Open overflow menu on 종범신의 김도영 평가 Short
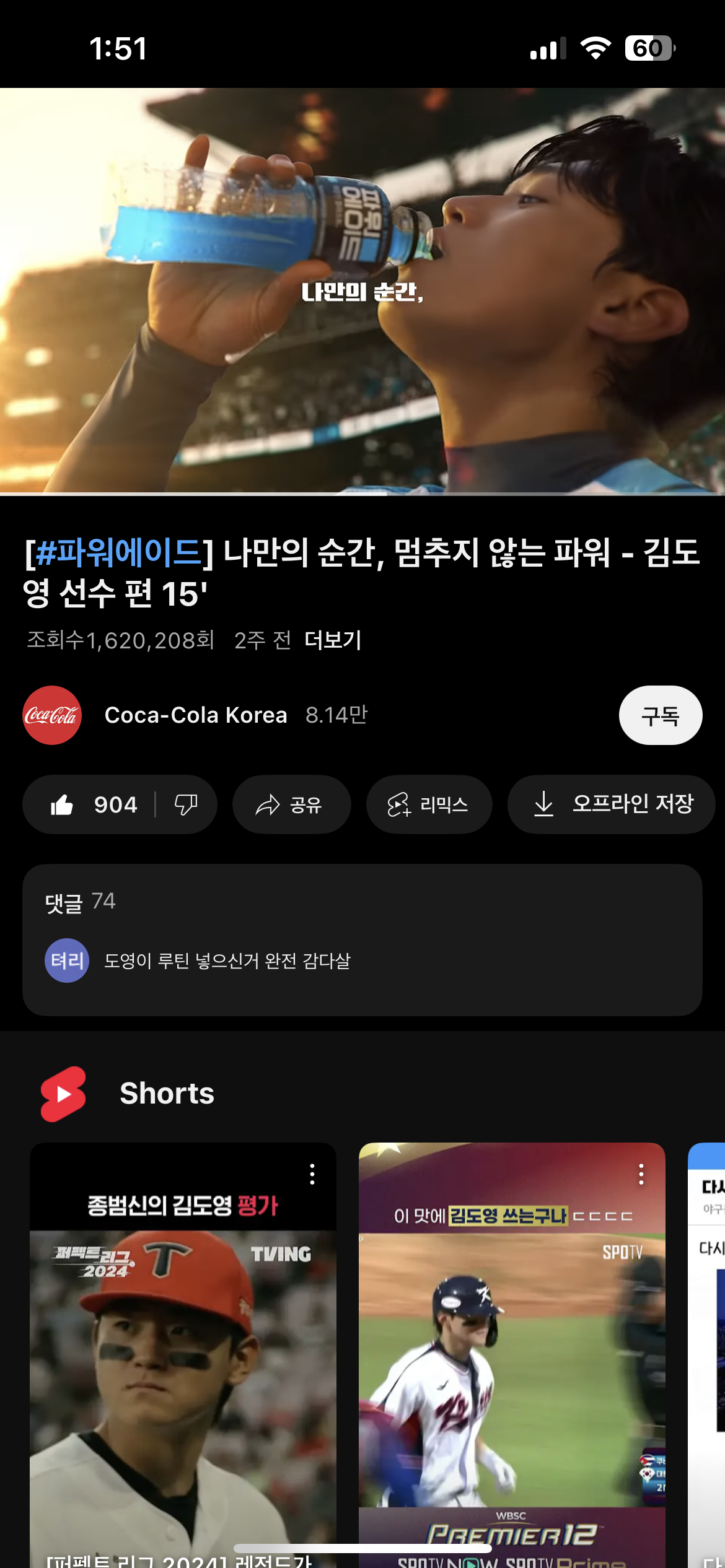Viewport: 725px width, 1568px height. tap(312, 1174)
